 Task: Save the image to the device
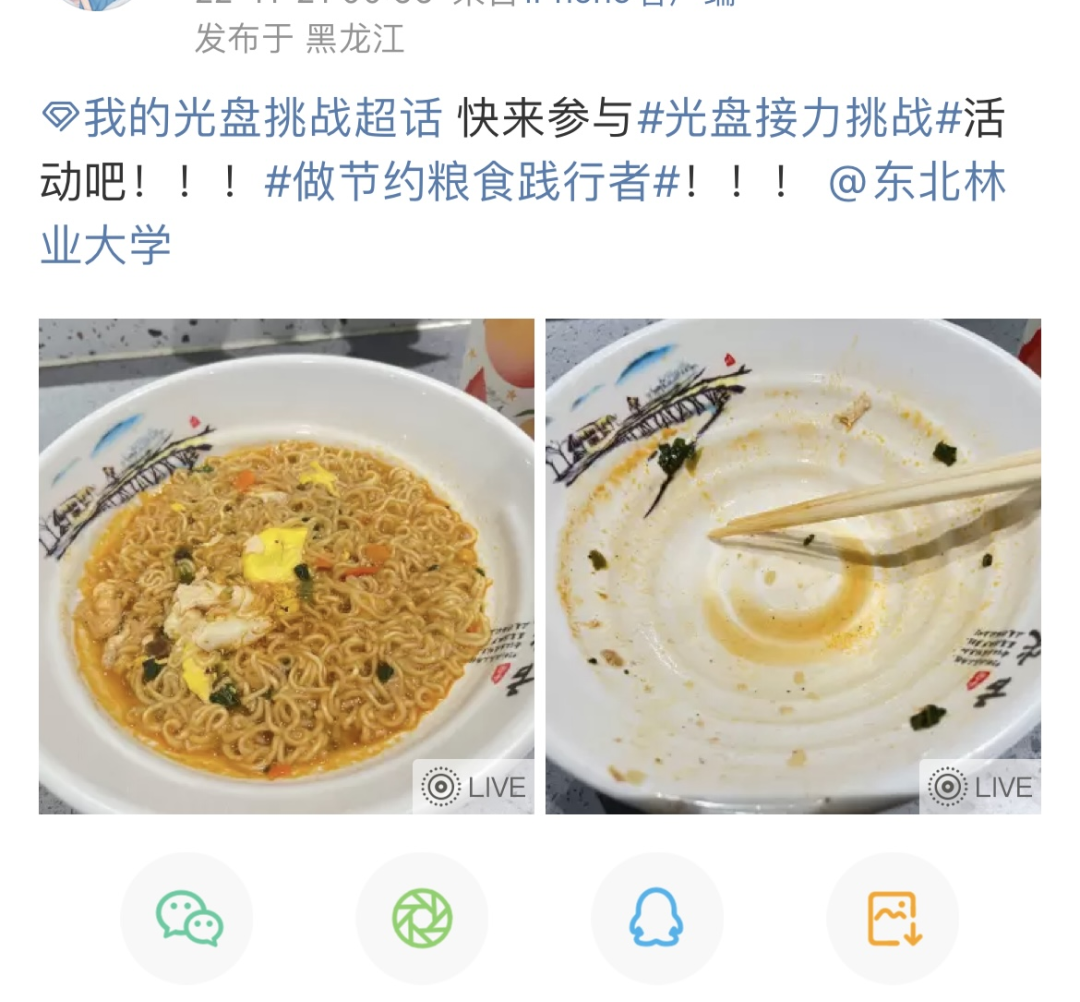tap(893, 918)
